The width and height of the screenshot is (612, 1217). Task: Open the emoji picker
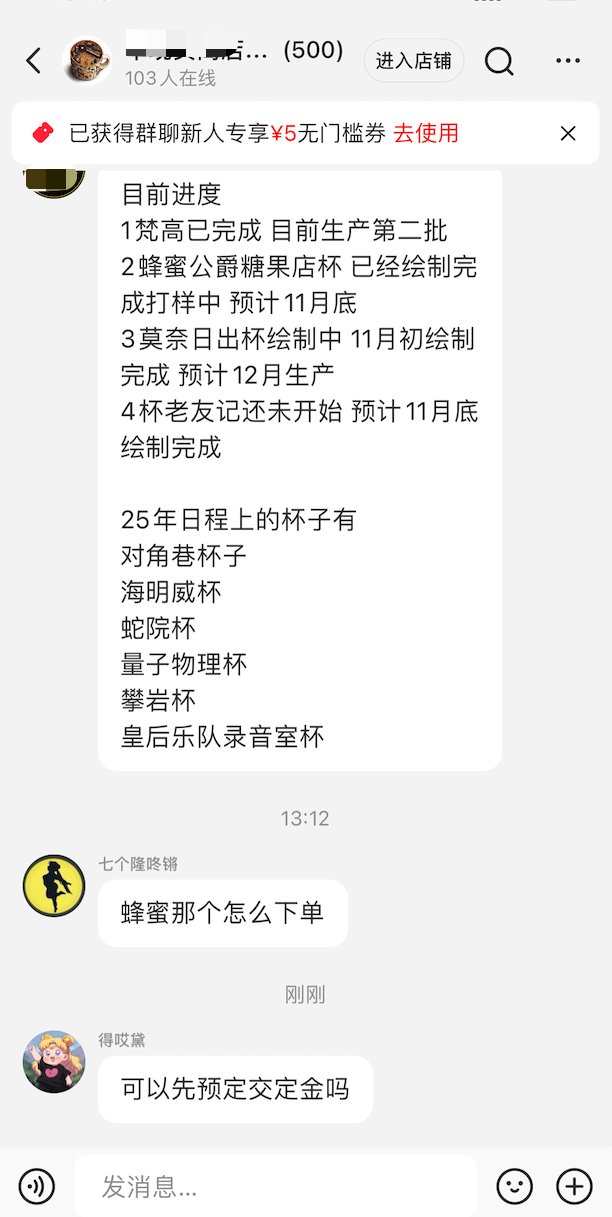click(x=515, y=1187)
